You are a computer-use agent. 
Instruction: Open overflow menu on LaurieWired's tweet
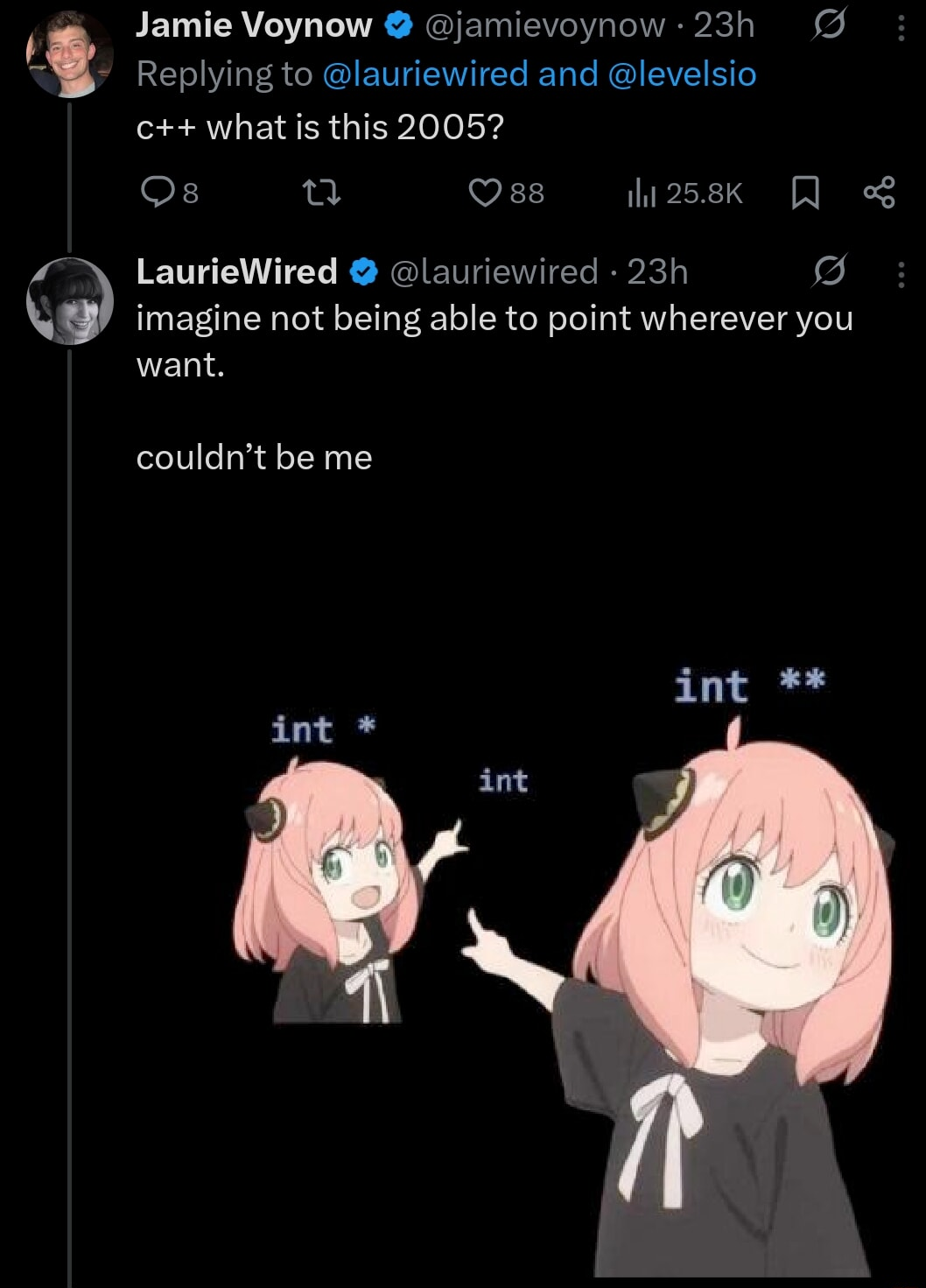[901, 274]
